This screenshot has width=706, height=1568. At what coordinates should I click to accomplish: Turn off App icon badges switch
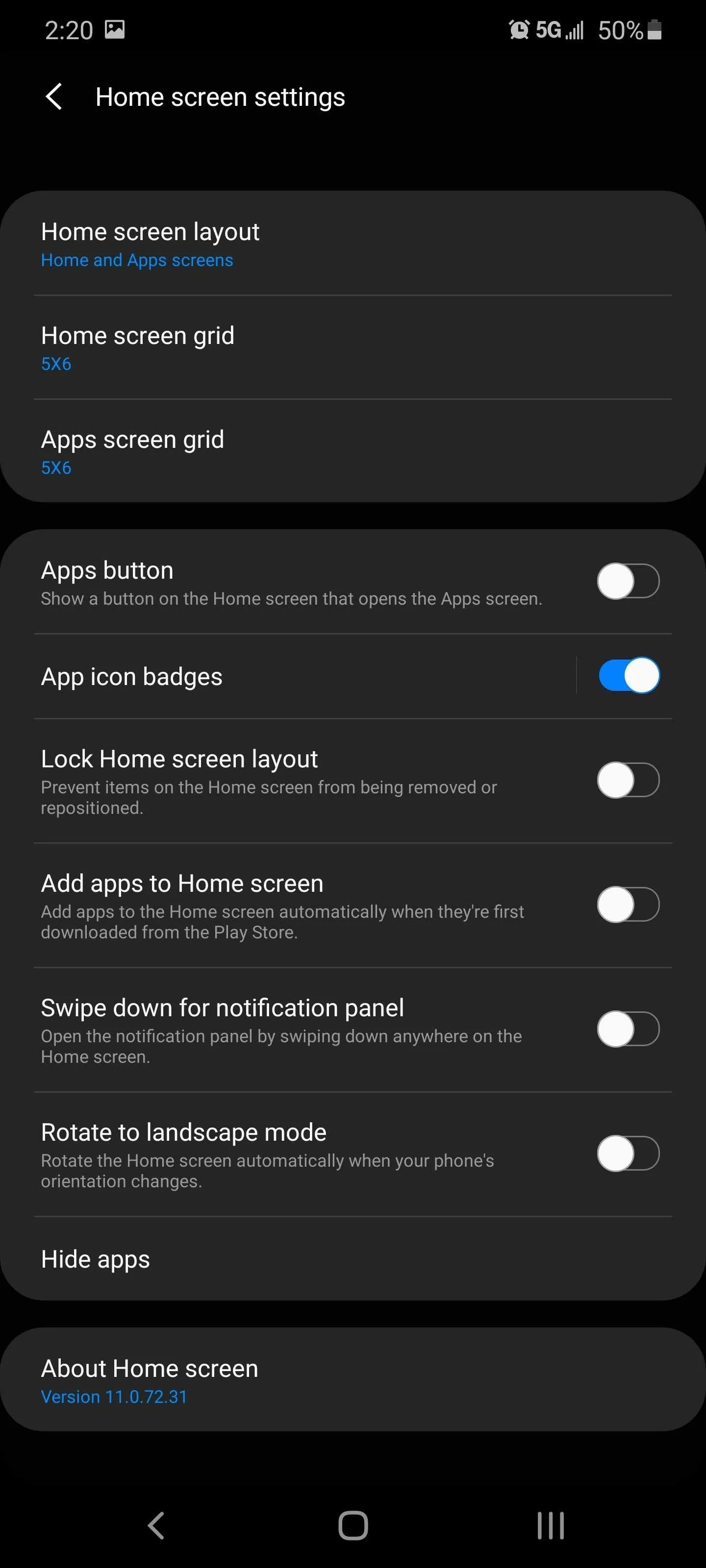[x=629, y=676]
